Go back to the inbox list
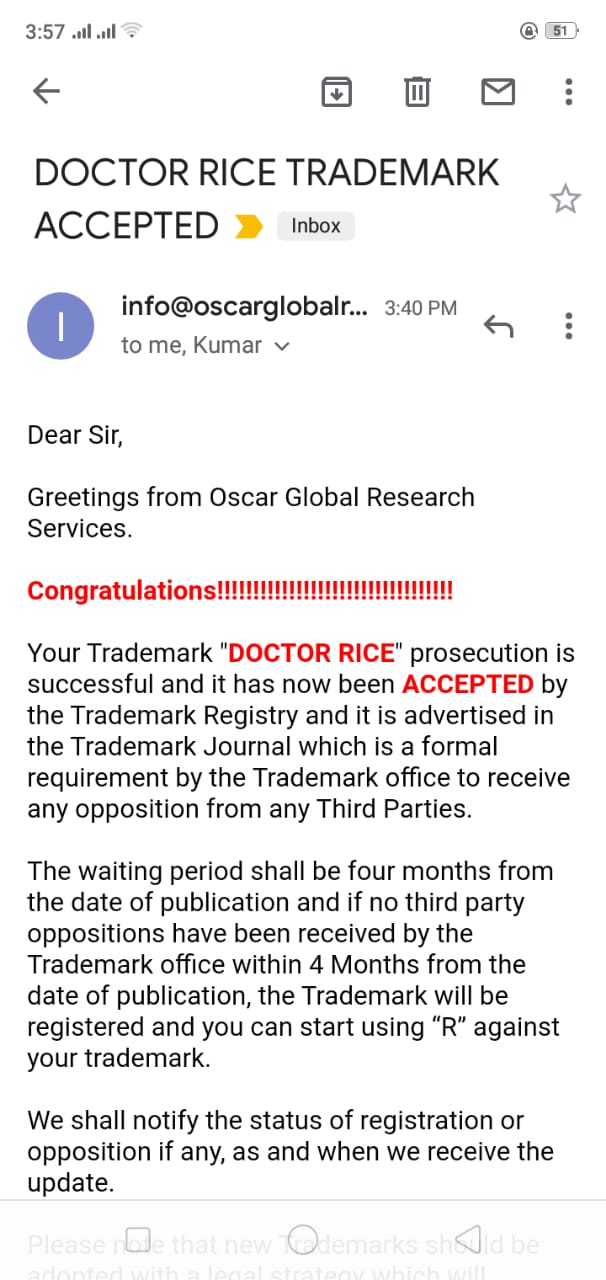The height and width of the screenshot is (1280, 606). (x=47, y=92)
